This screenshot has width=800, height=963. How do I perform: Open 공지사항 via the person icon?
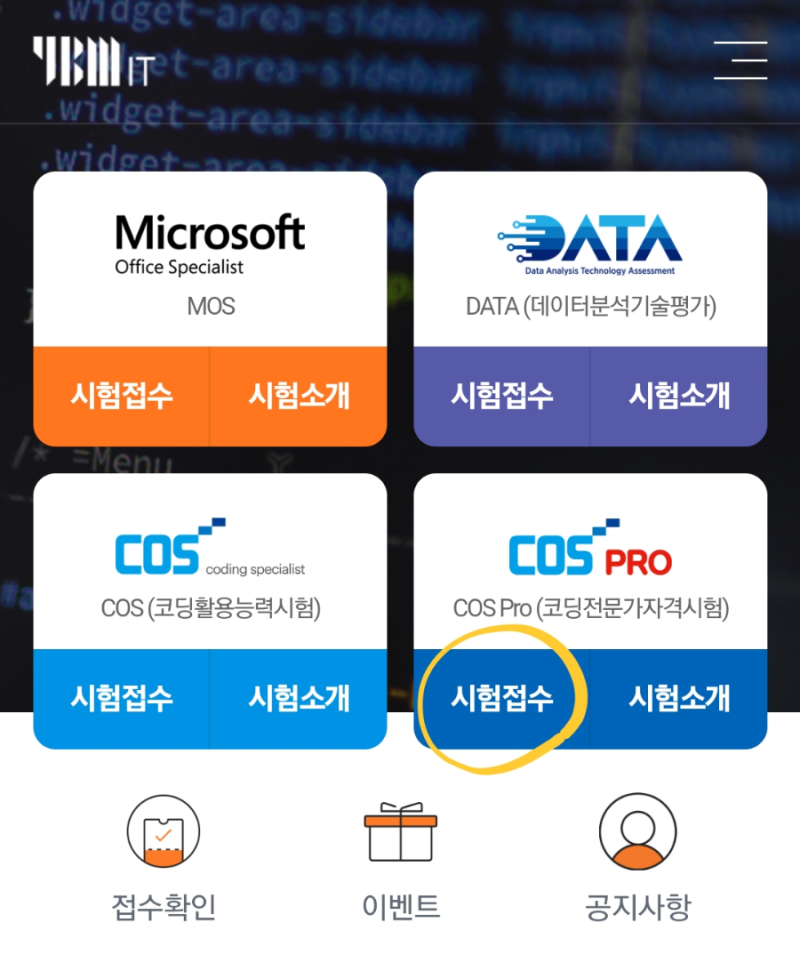638,833
